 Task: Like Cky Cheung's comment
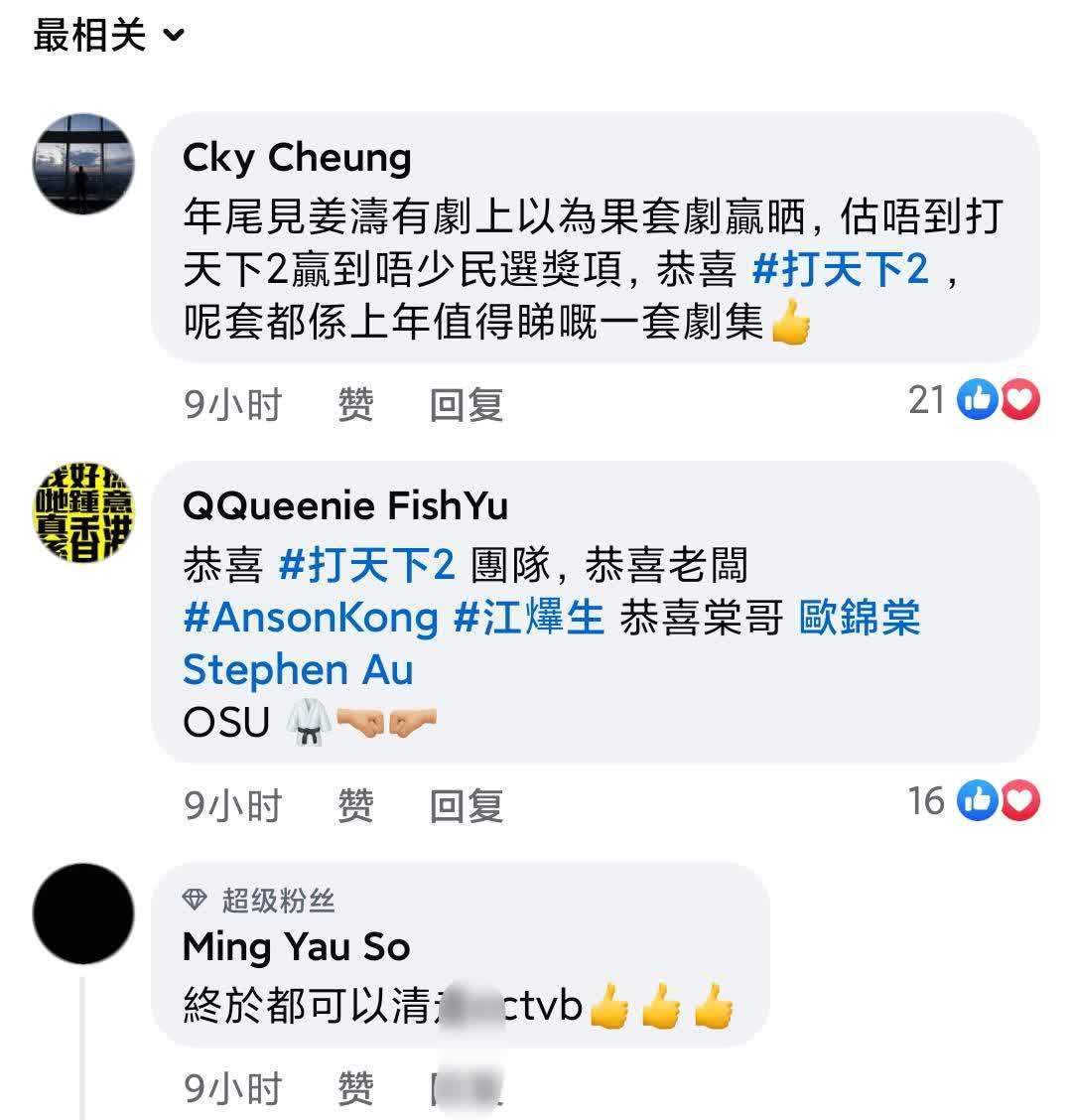point(355,404)
